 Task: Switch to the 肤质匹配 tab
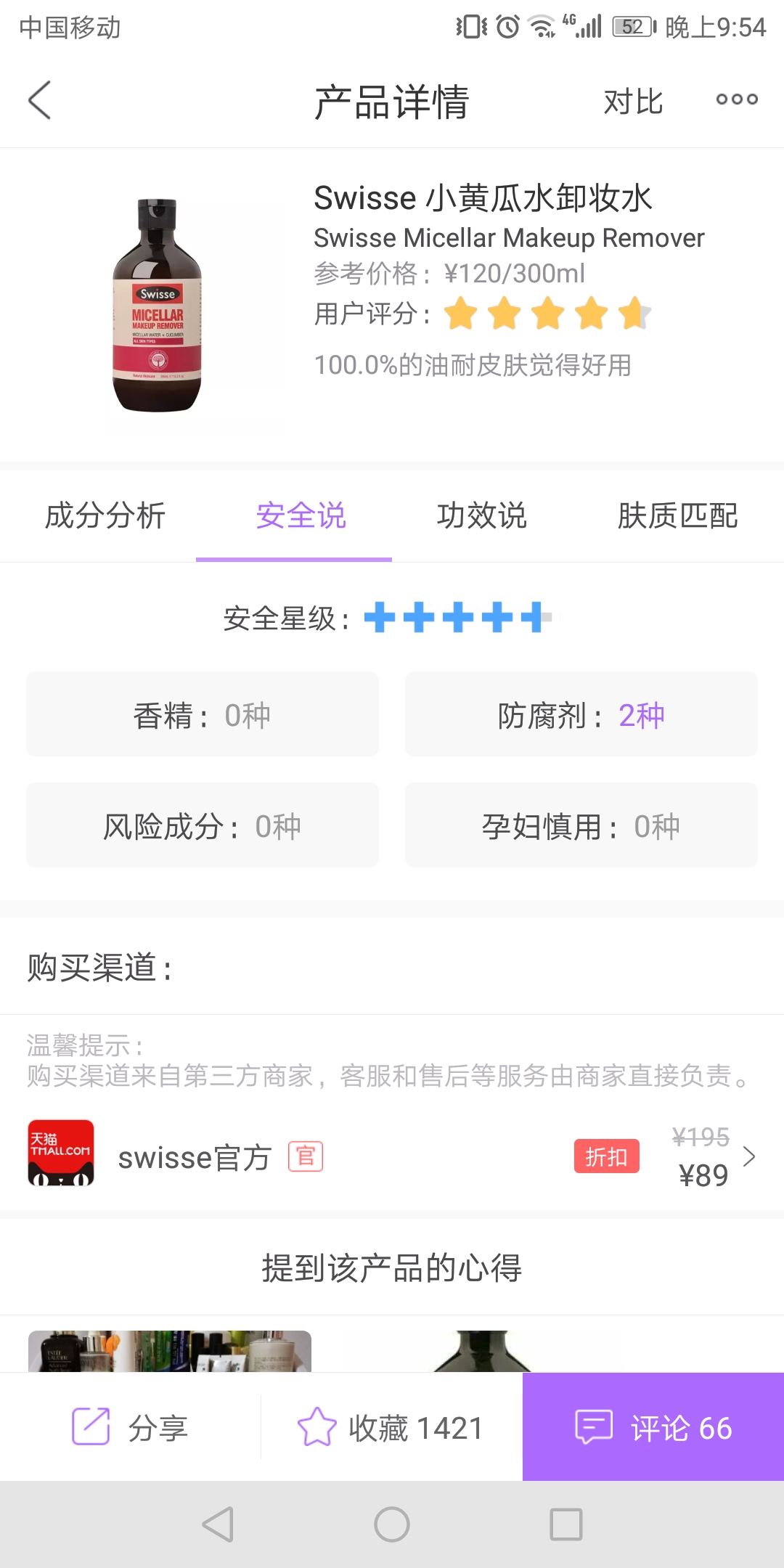(679, 517)
